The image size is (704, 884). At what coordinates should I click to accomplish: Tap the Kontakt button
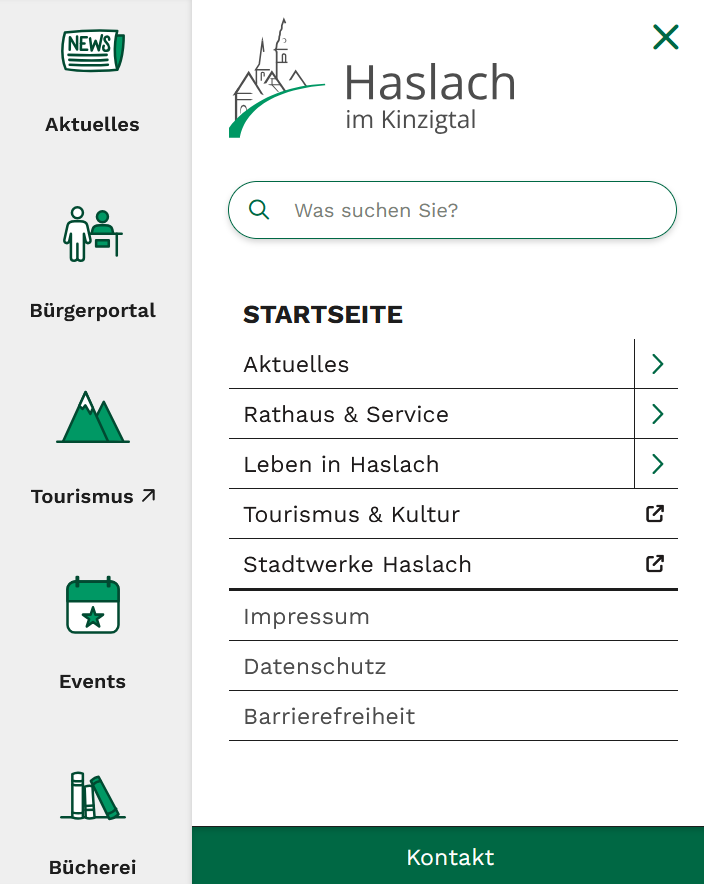point(449,857)
